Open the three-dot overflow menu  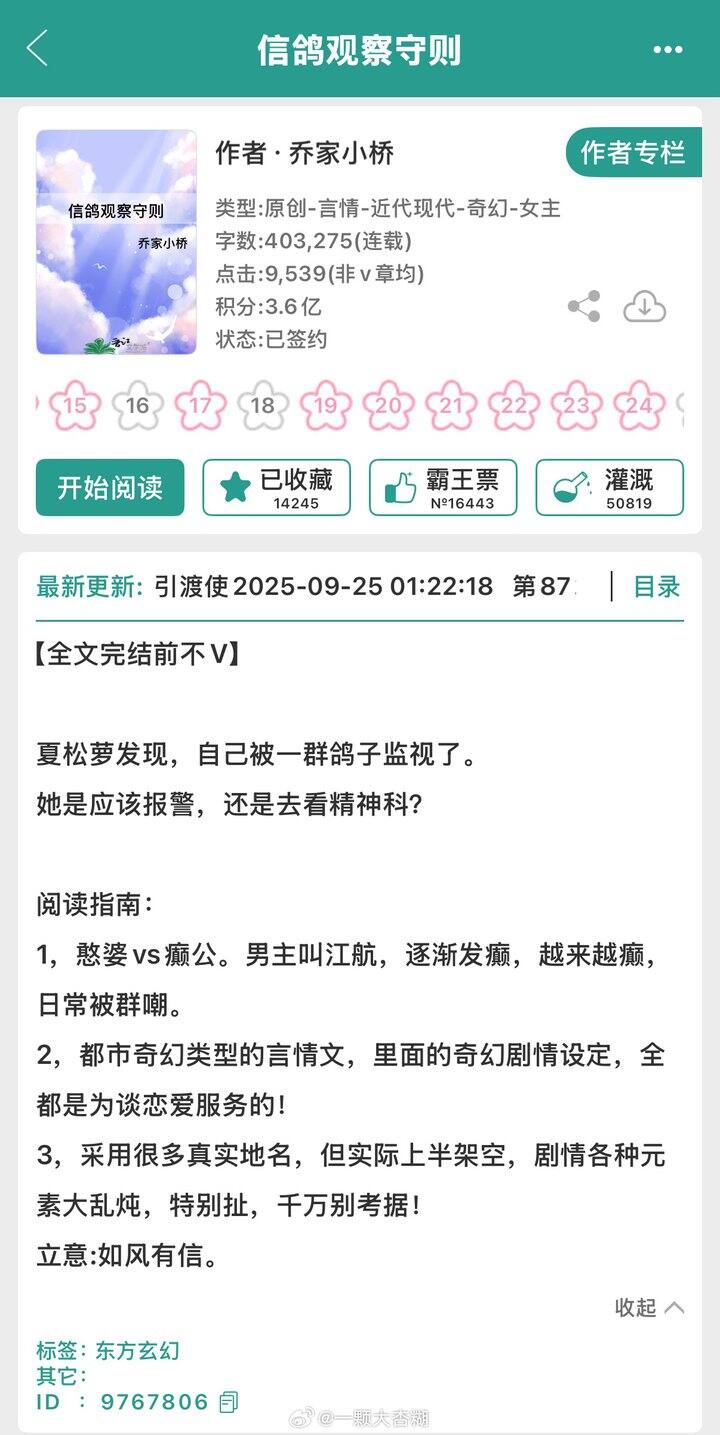(667, 49)
